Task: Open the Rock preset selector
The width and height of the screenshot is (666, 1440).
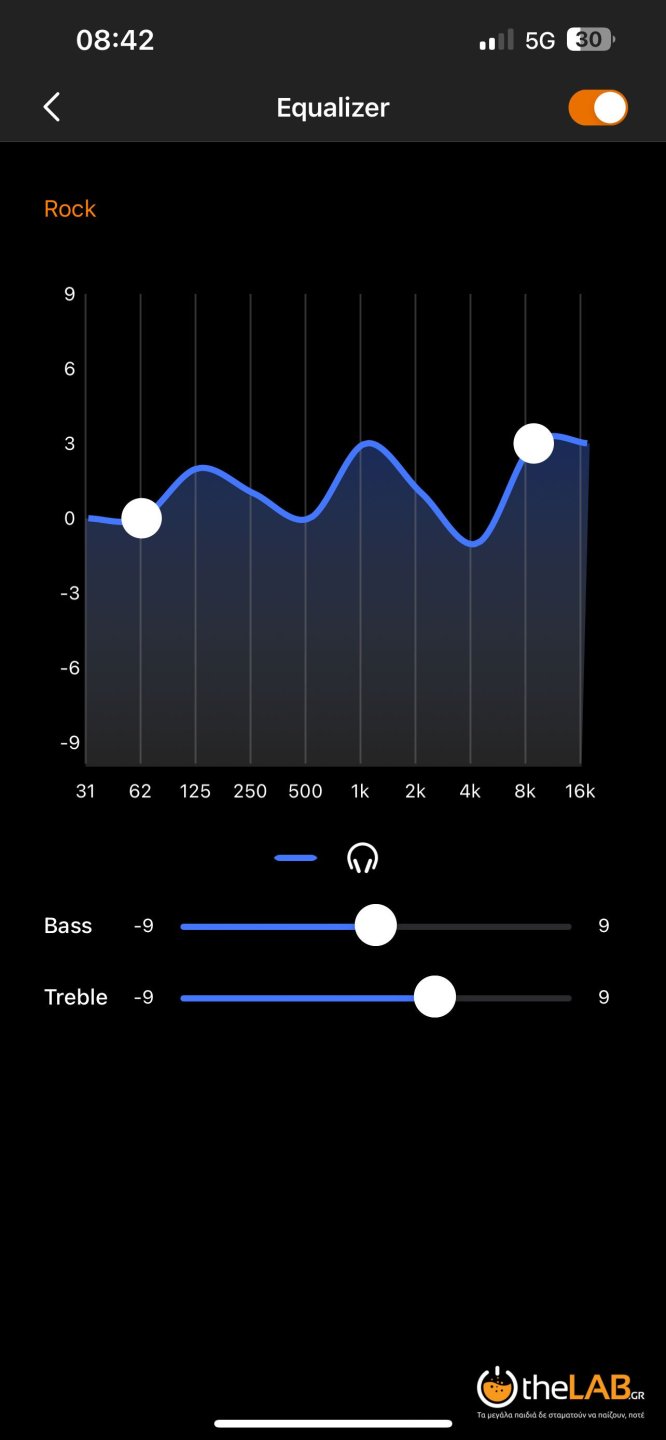Action: coord(70,209)
